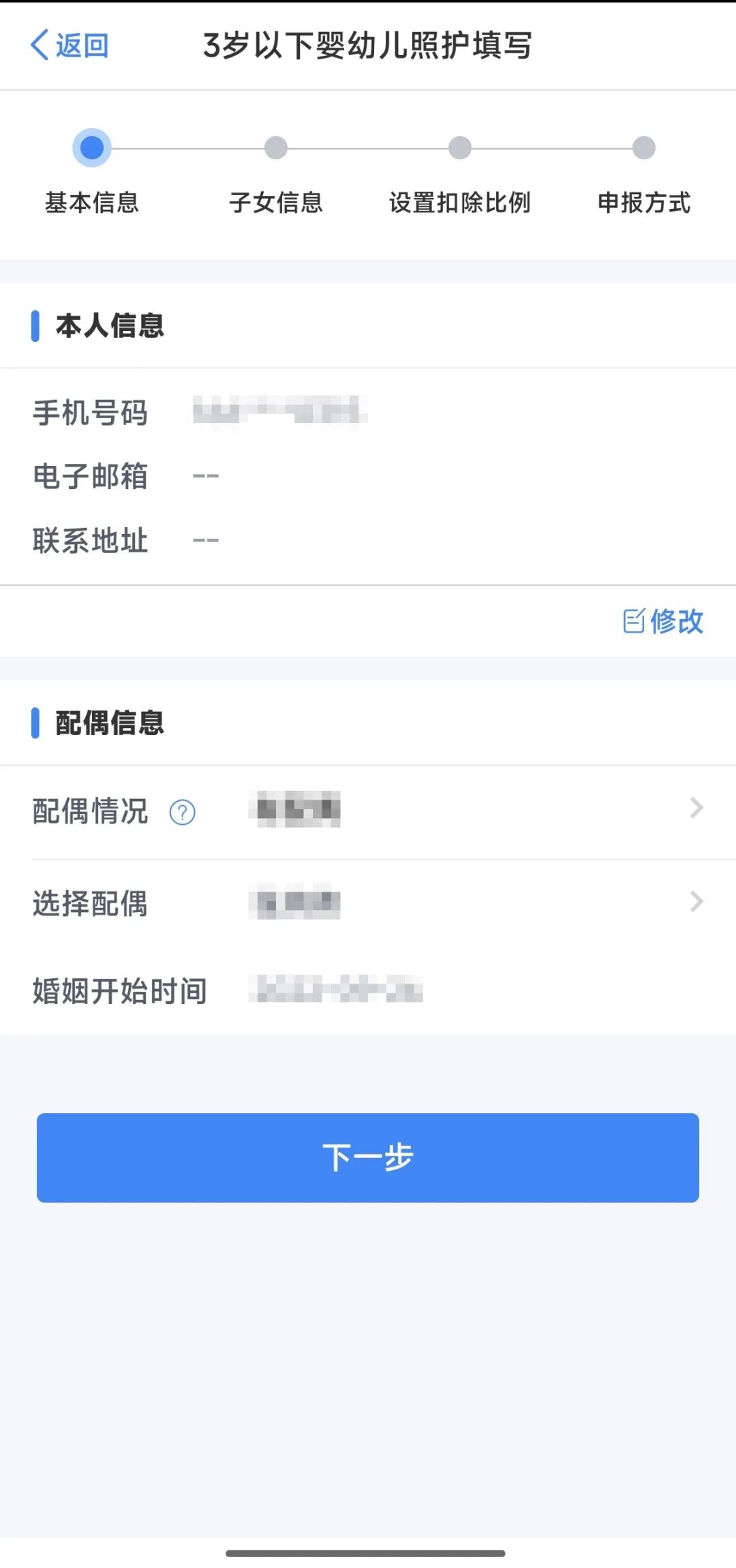Open the 配偶情况 help question mark
The height and width of the screenshot is (1568, 736).
click(182, 812)
